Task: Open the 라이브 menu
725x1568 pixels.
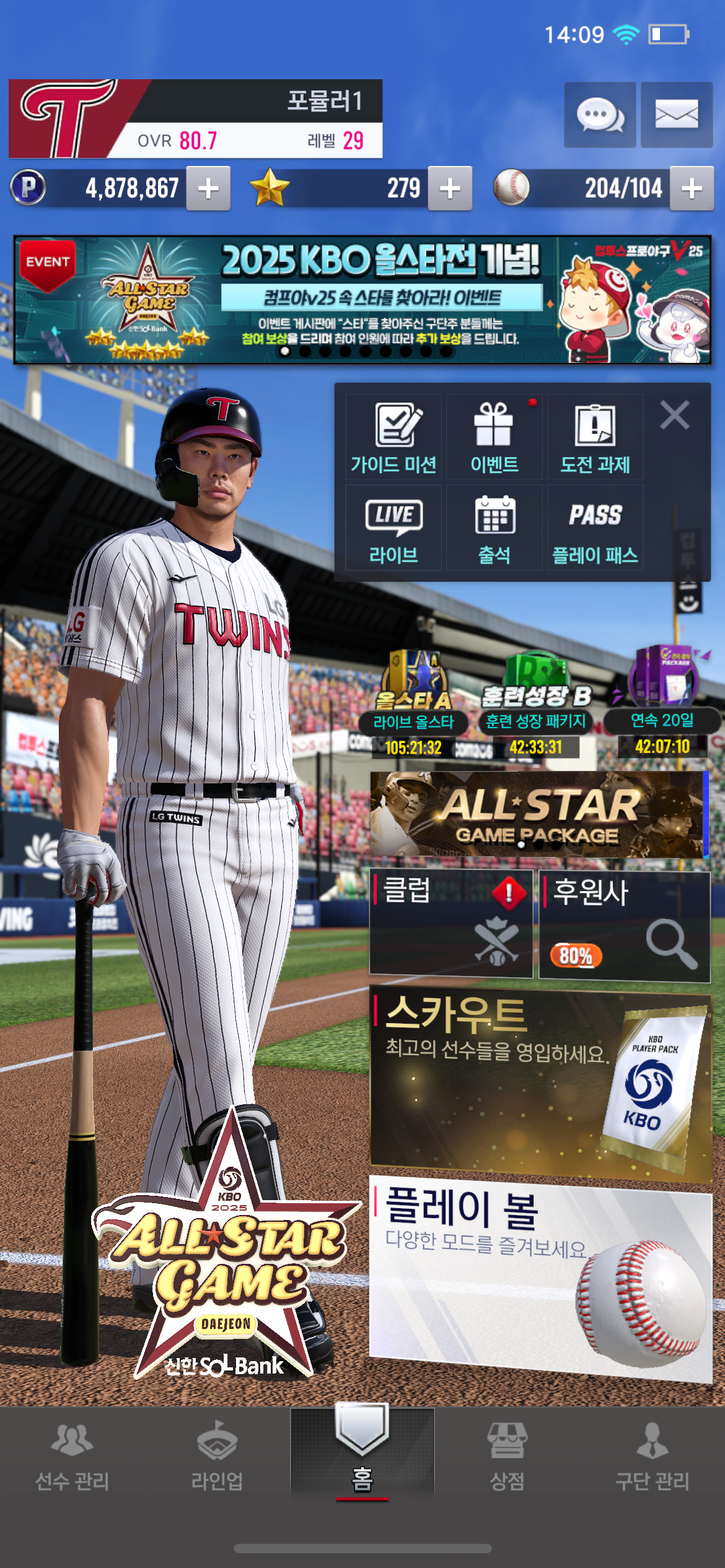Action: click(393, 528)
